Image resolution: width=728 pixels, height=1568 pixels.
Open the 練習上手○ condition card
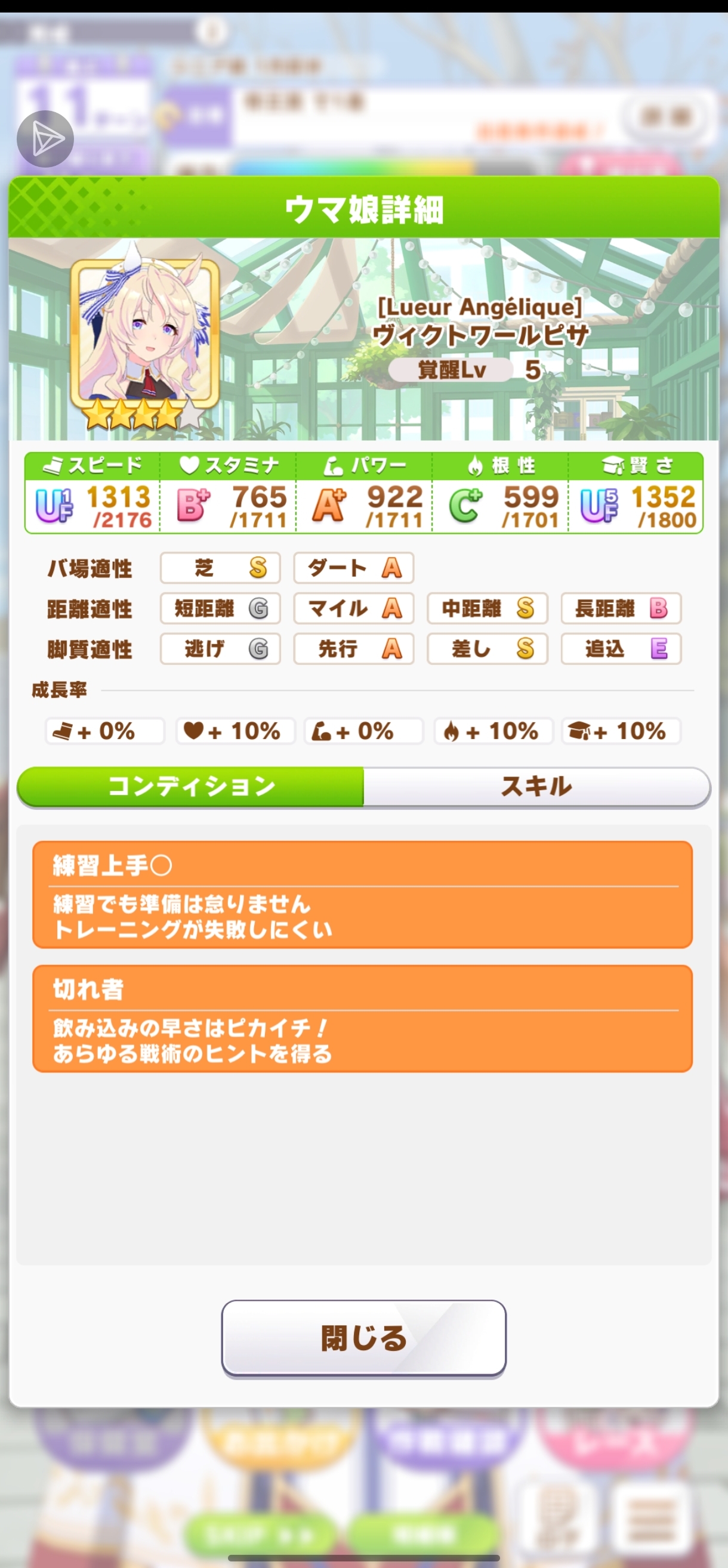pos(362,894)
